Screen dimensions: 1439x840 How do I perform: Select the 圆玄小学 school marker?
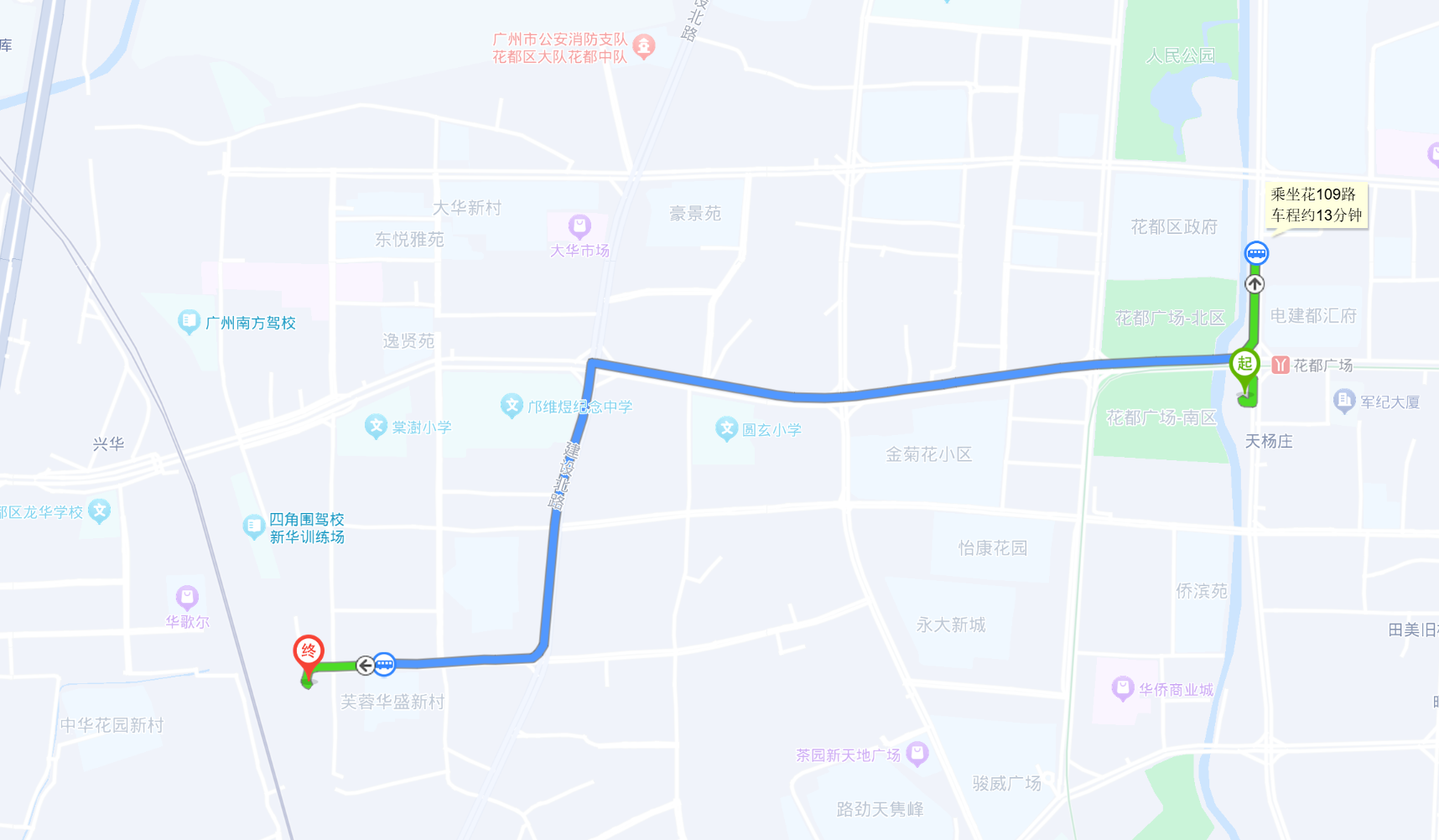tap(726, 428)
